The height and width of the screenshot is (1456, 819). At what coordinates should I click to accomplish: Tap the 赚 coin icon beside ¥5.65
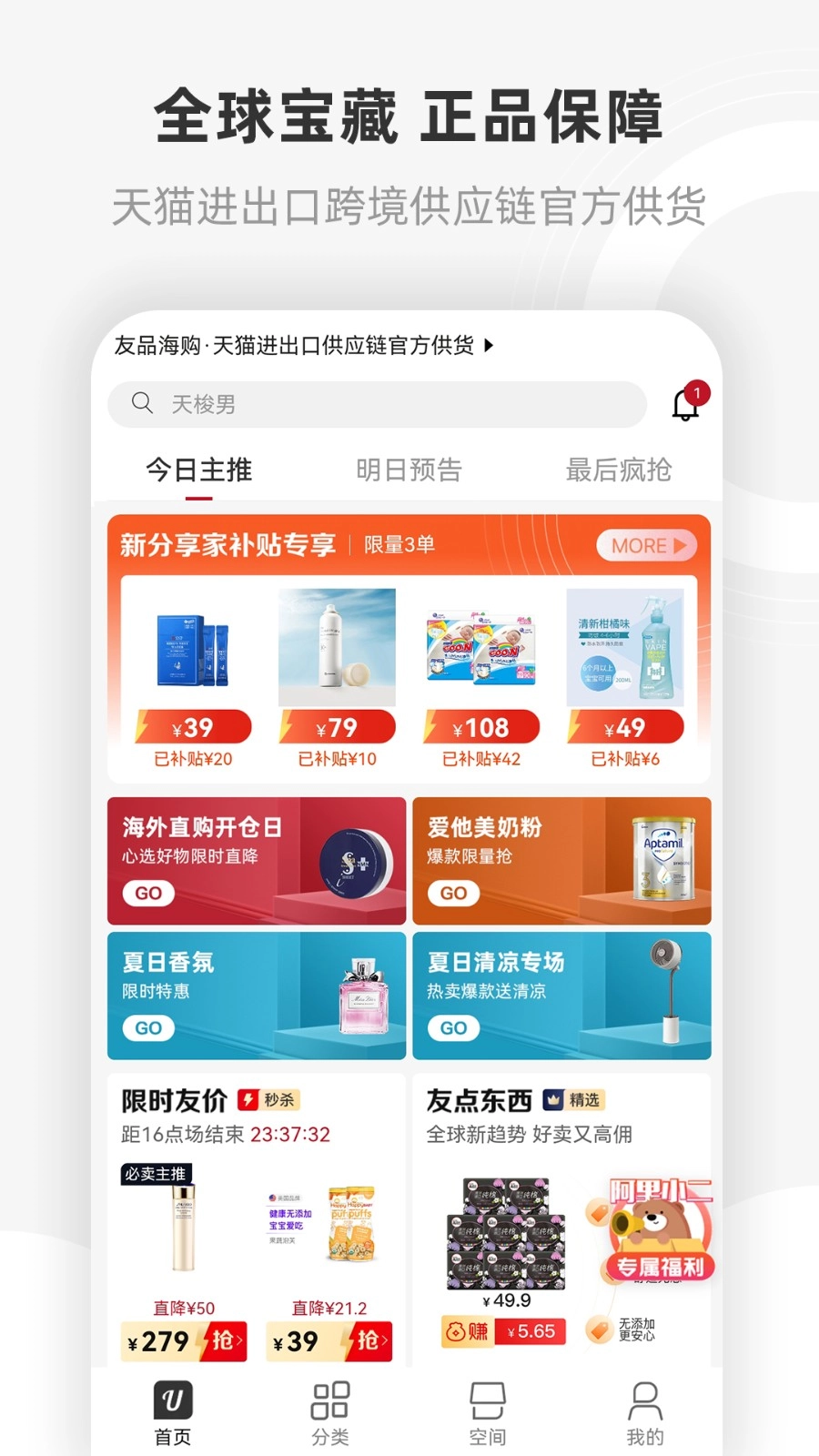point(457,1331)
